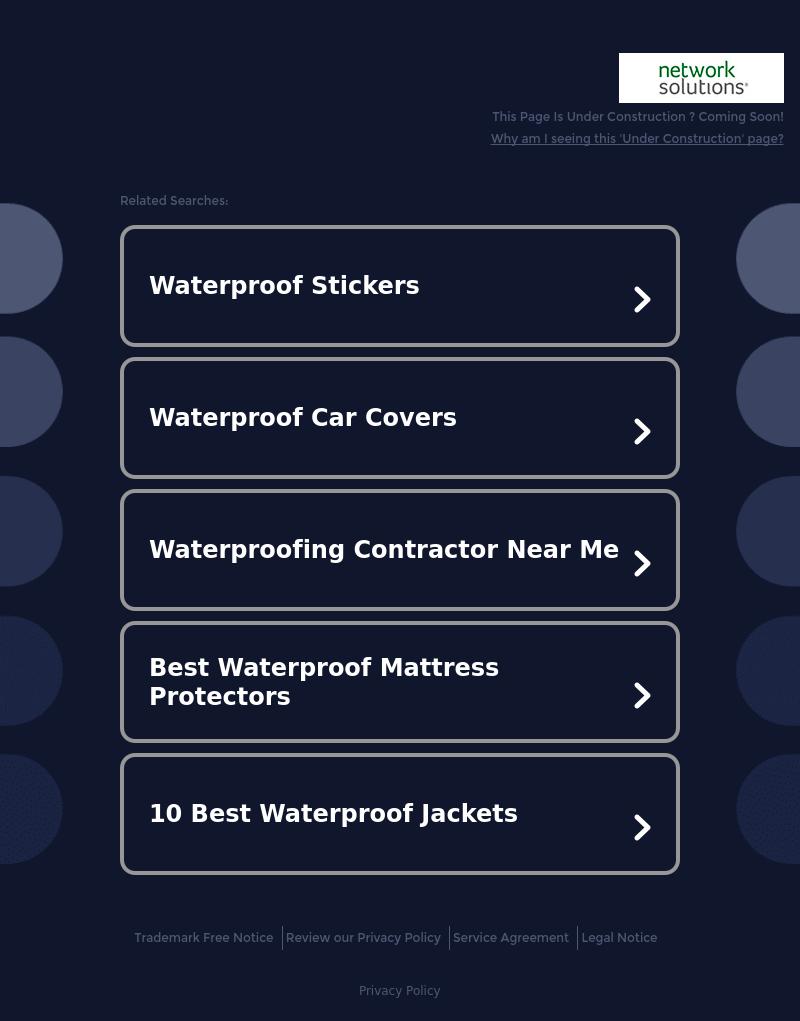Open the Service Agreement link
The height and width of the screenshot is (1021, 800).
[x=510, y=938]
